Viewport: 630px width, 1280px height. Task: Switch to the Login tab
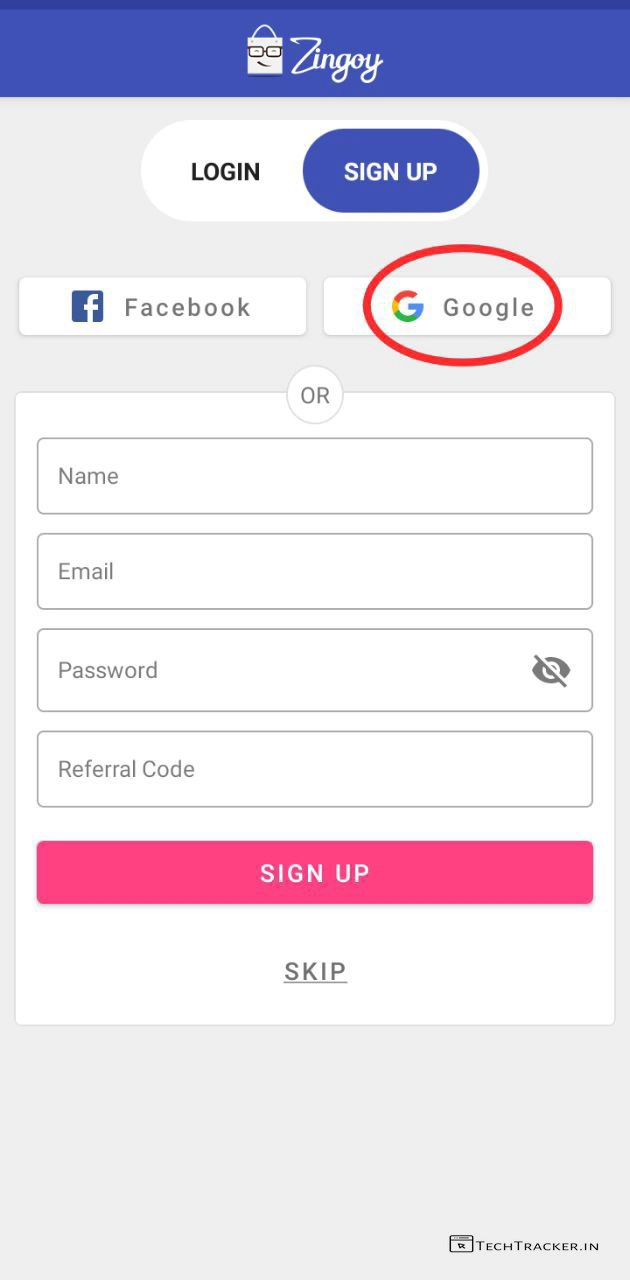click(225, 172)
